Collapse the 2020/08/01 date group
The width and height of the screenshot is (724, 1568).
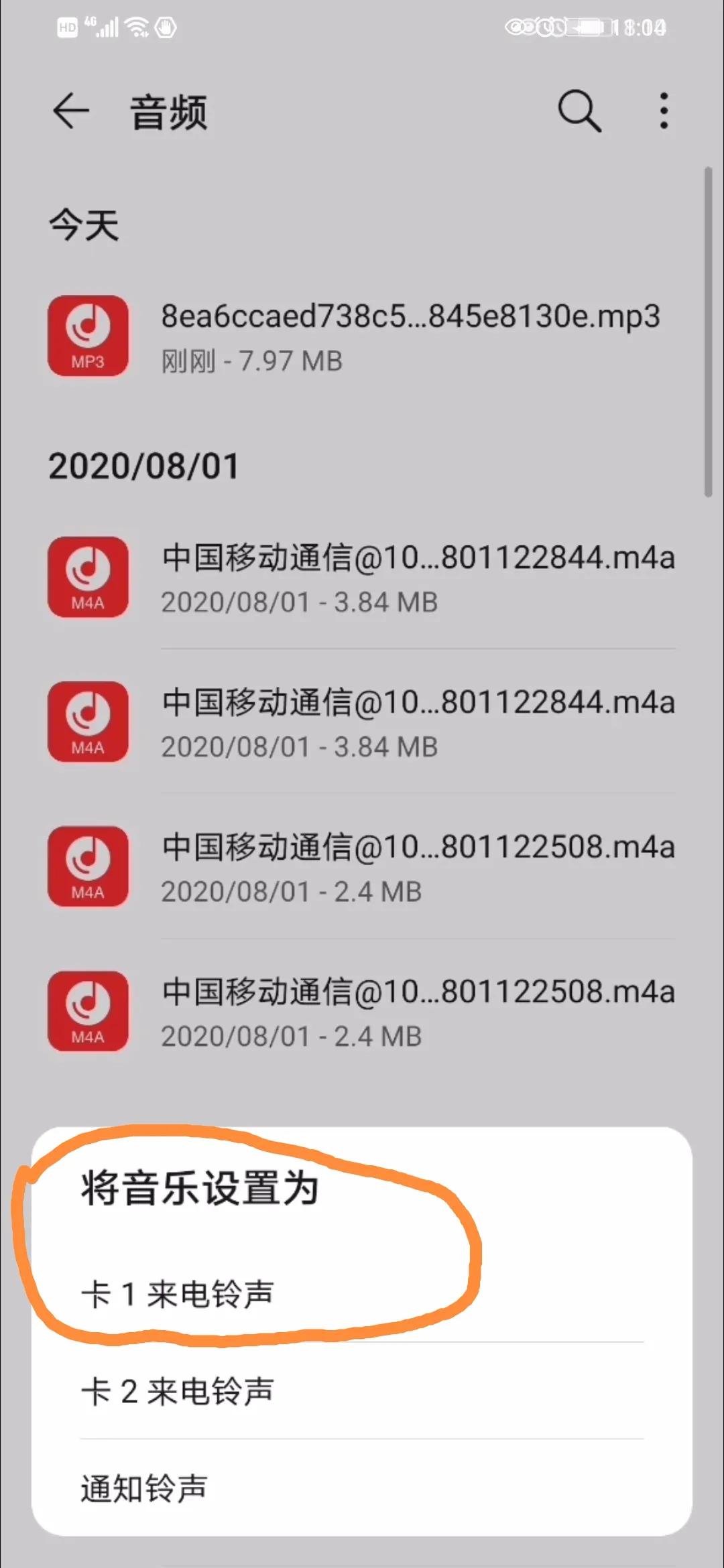pos(144,466)
